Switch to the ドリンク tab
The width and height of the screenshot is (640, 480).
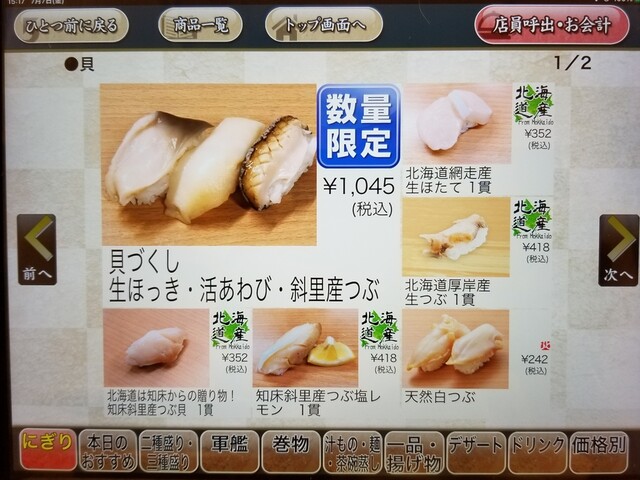(536, 450)
